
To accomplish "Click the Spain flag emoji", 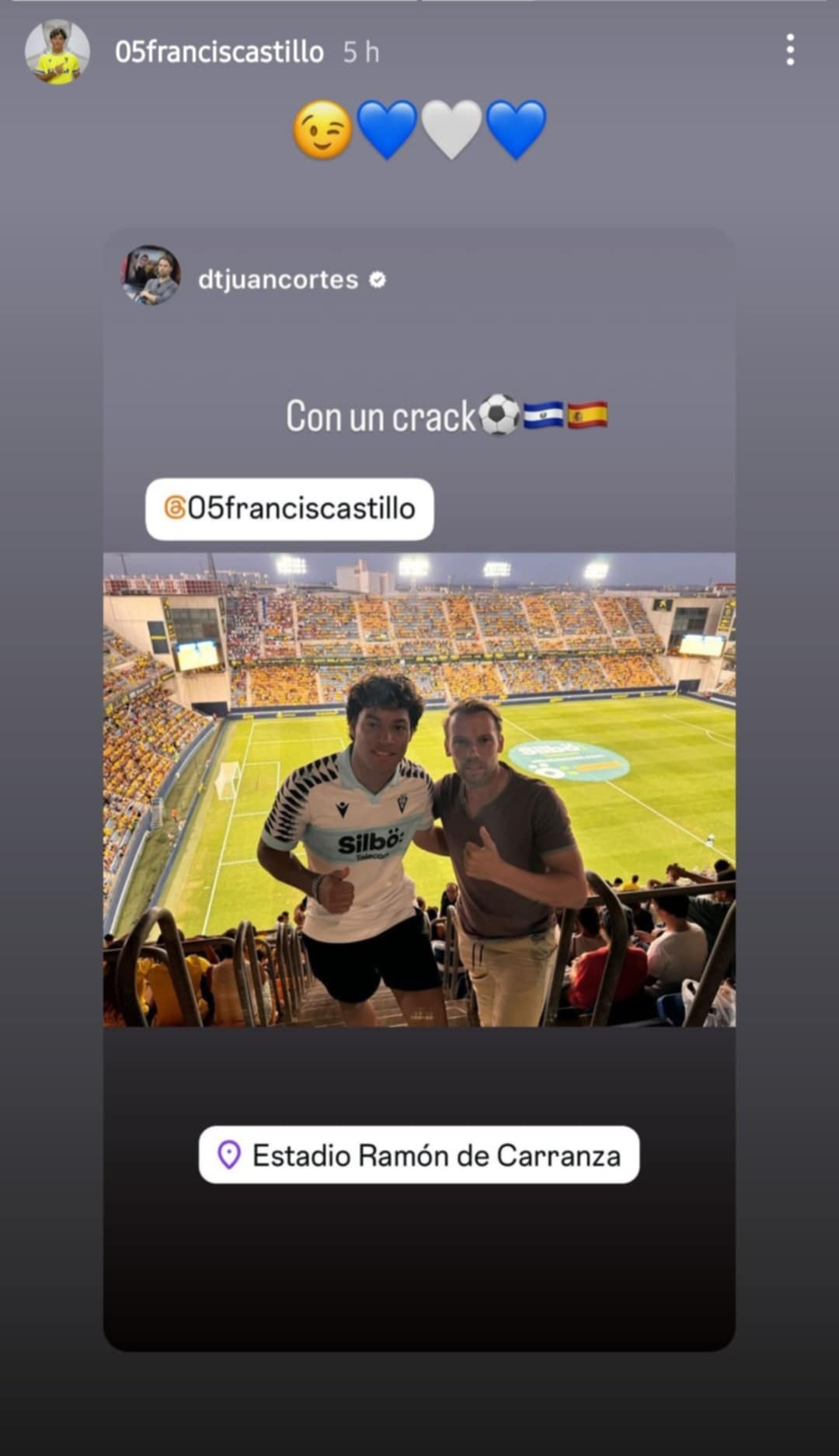I will click(x=588, y=415).
